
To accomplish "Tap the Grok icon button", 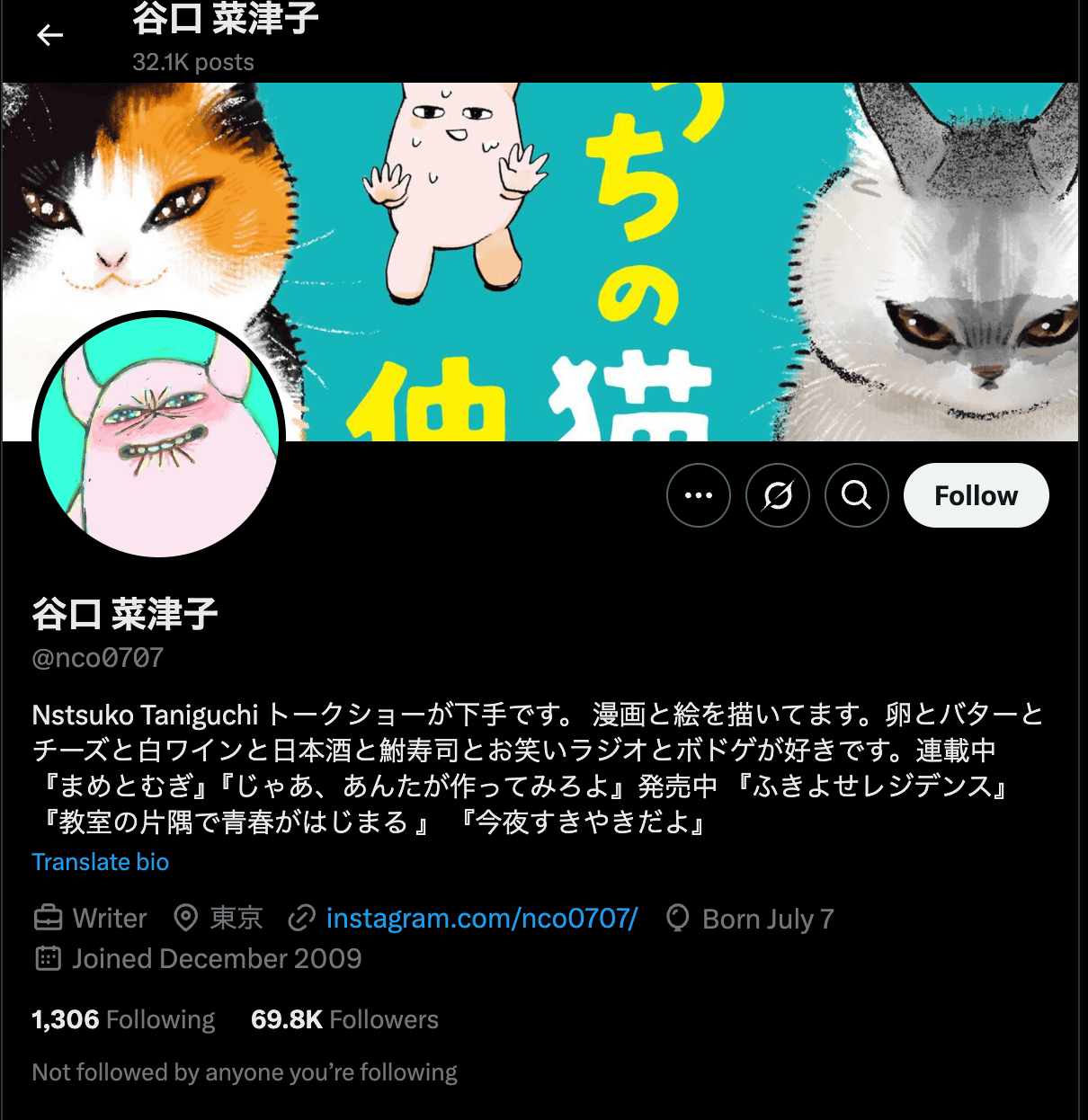I will click(x=778, y=495).
